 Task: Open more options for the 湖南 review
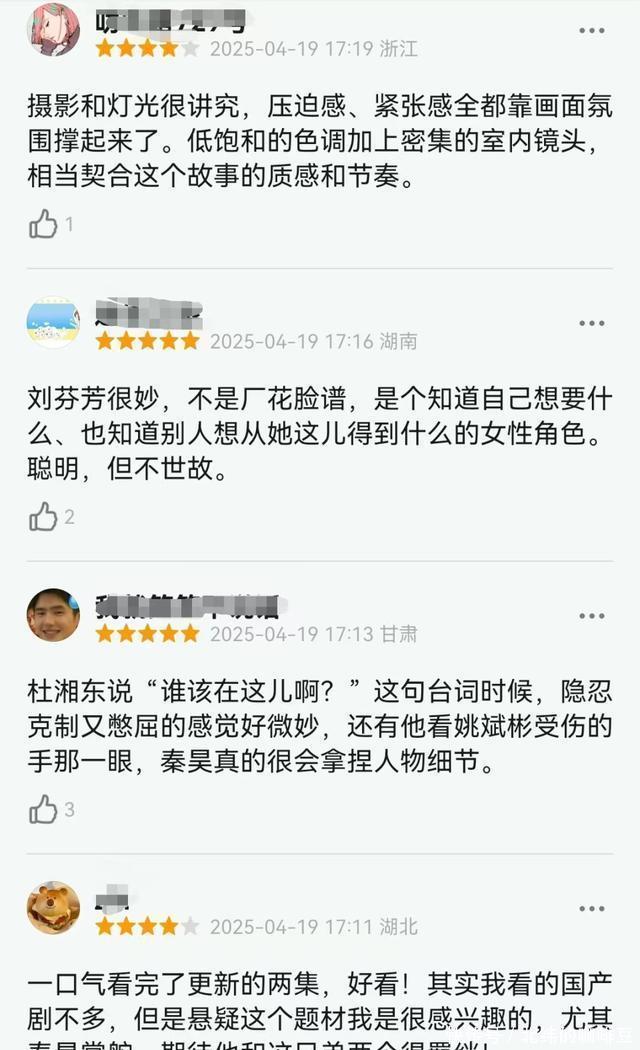click(x=592, y=323)
